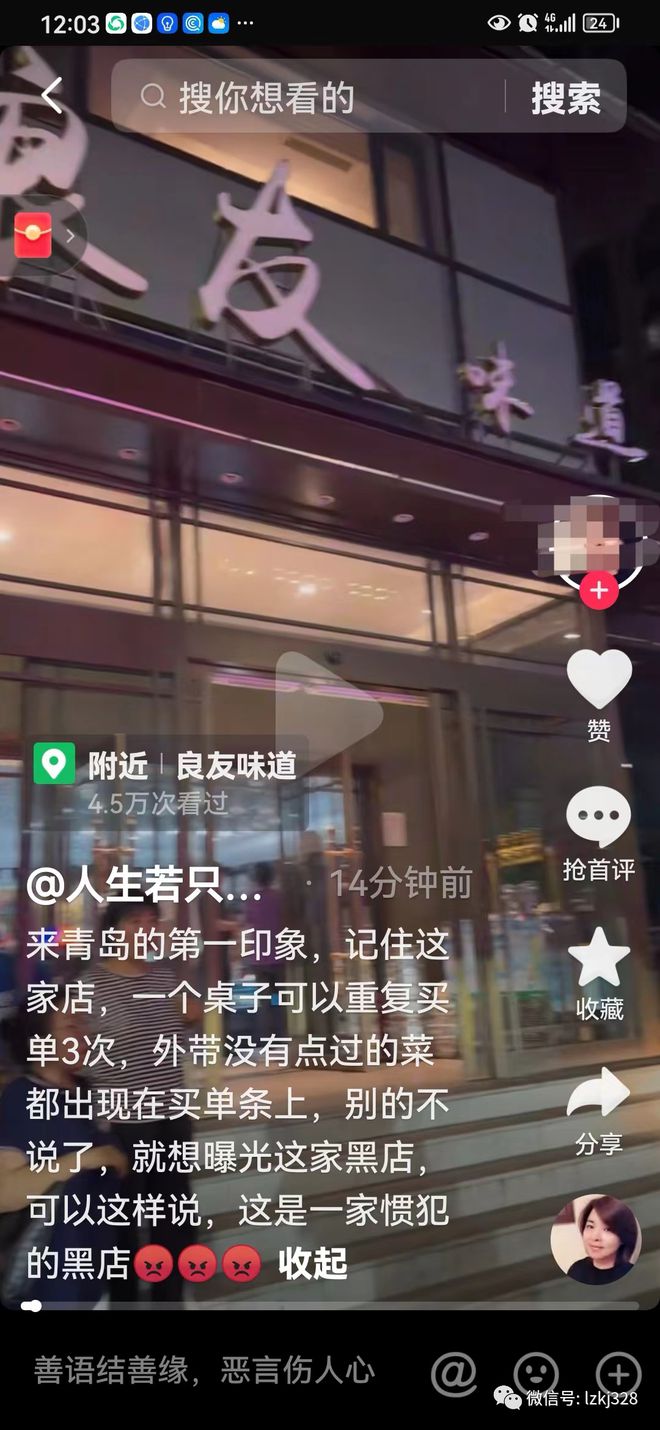
Task: Save video with the 收藏 star
Action: [599, 958]
